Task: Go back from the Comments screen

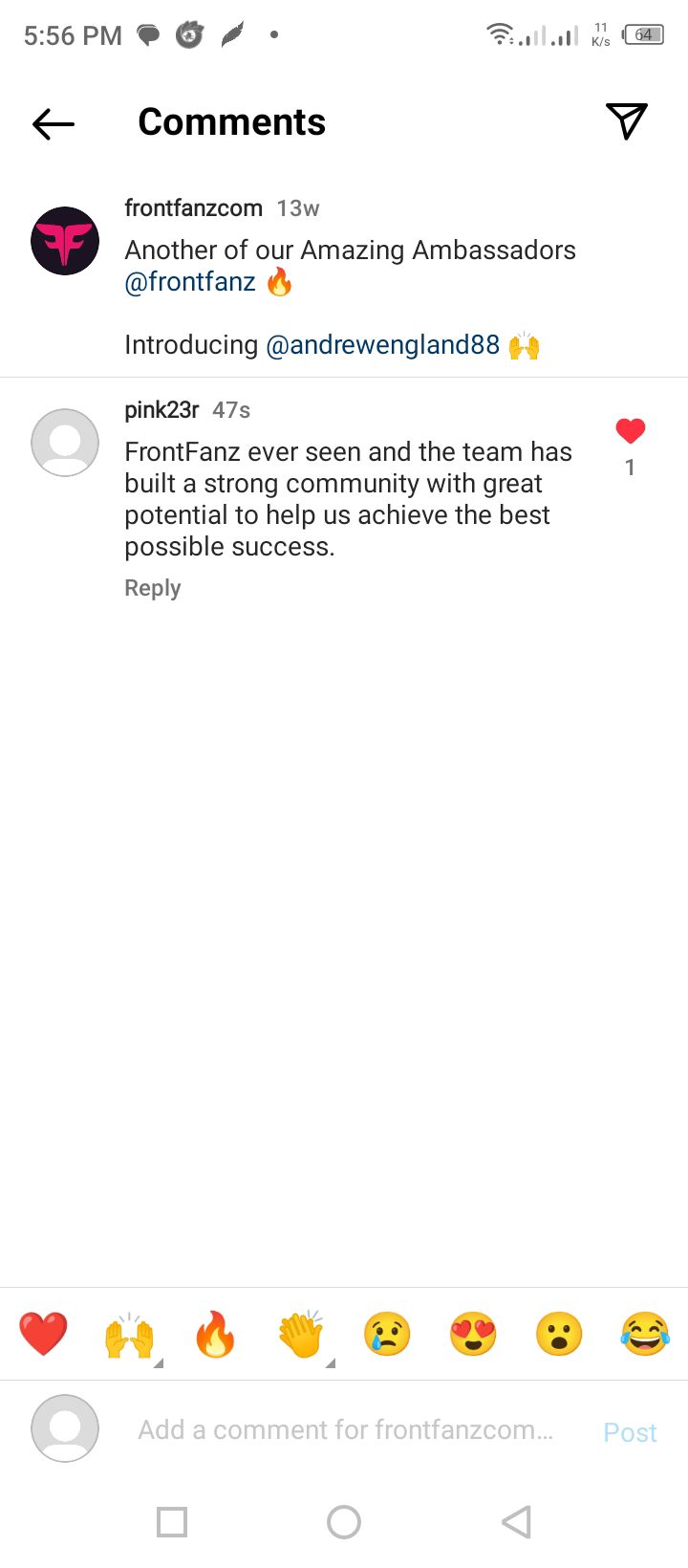Action: coord(54,123)
